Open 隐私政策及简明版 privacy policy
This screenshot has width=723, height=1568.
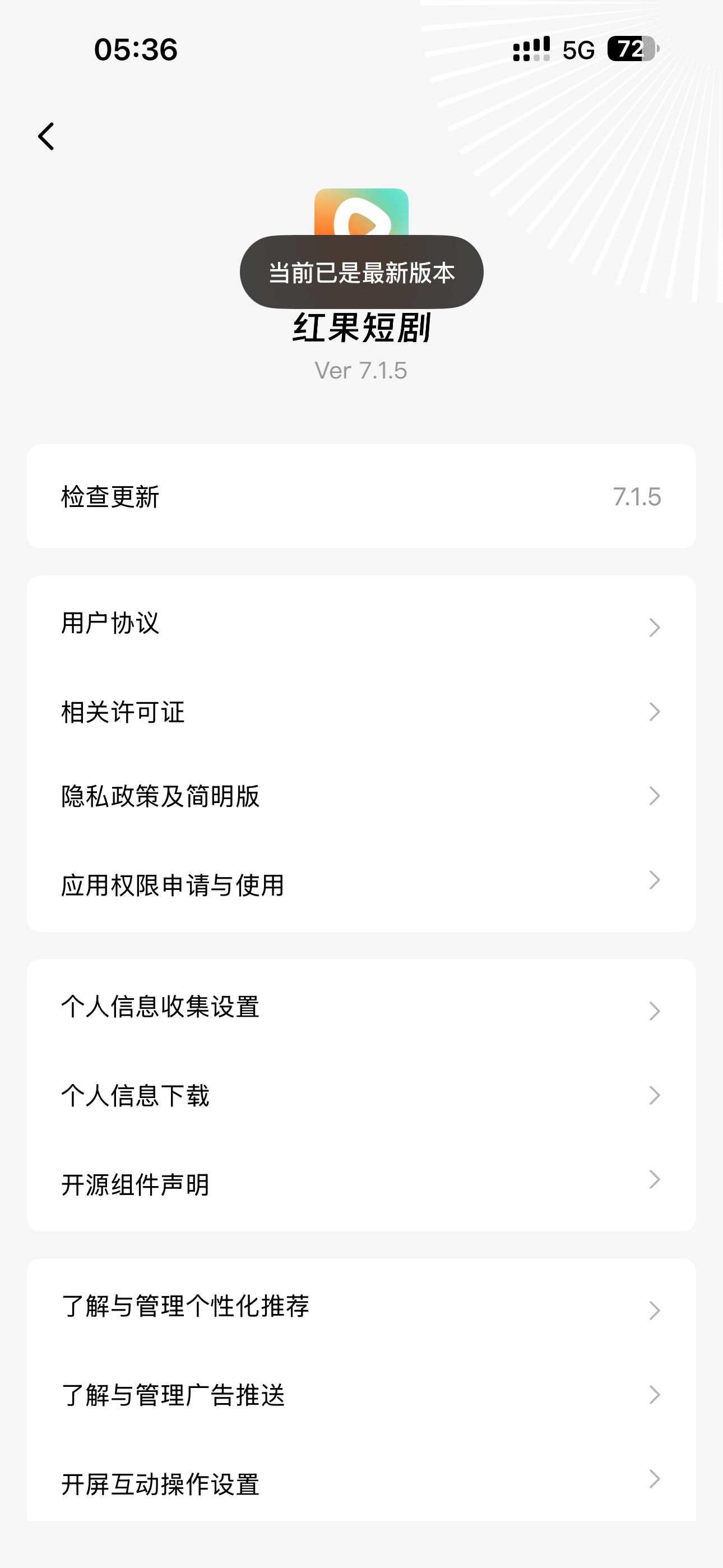(361, 796)
